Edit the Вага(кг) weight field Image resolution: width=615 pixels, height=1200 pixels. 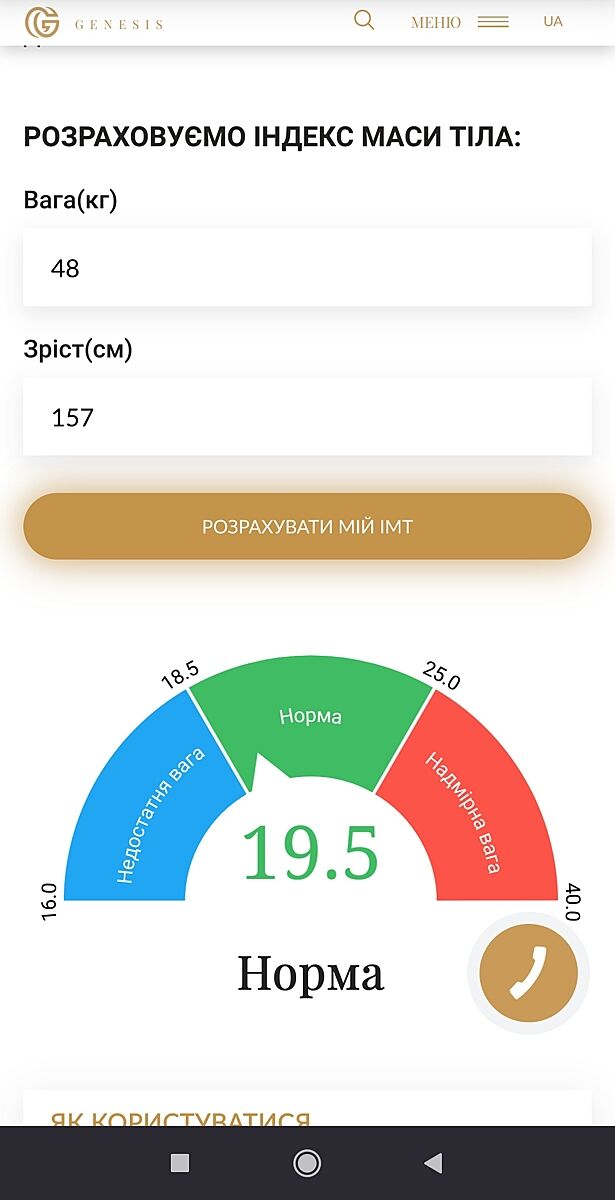307,268
